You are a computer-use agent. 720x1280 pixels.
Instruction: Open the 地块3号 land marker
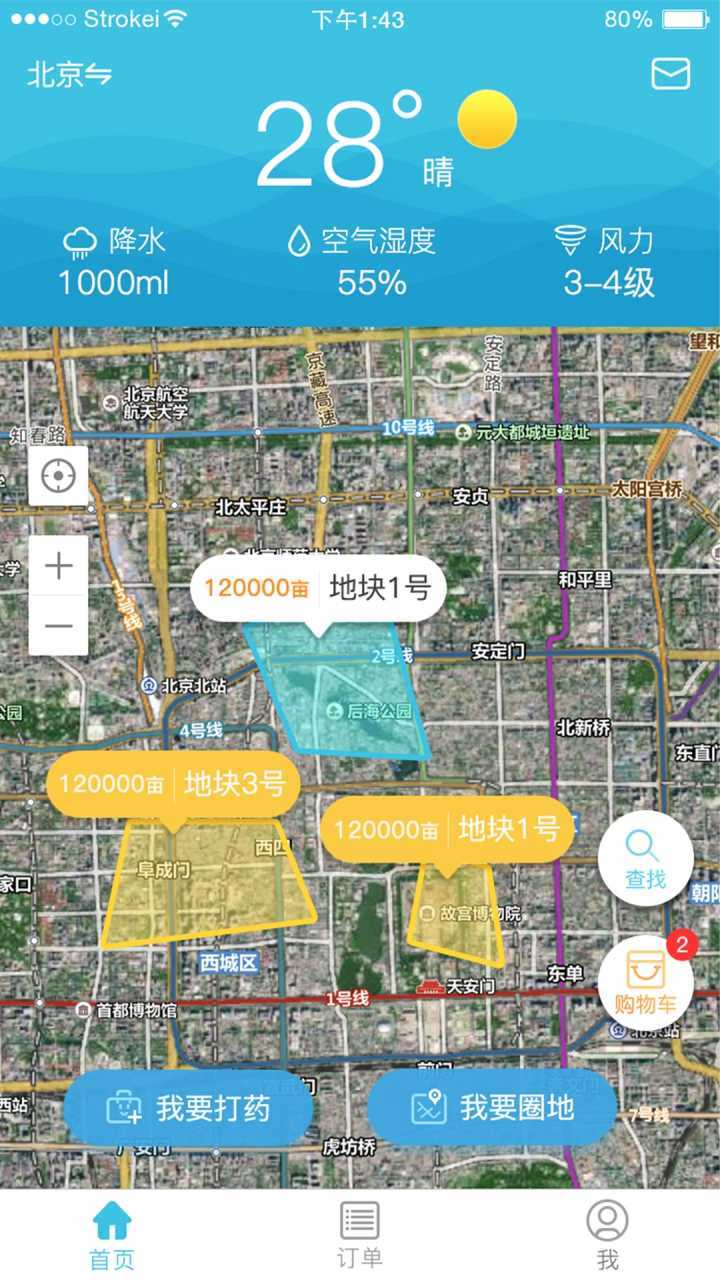(173, 784)
